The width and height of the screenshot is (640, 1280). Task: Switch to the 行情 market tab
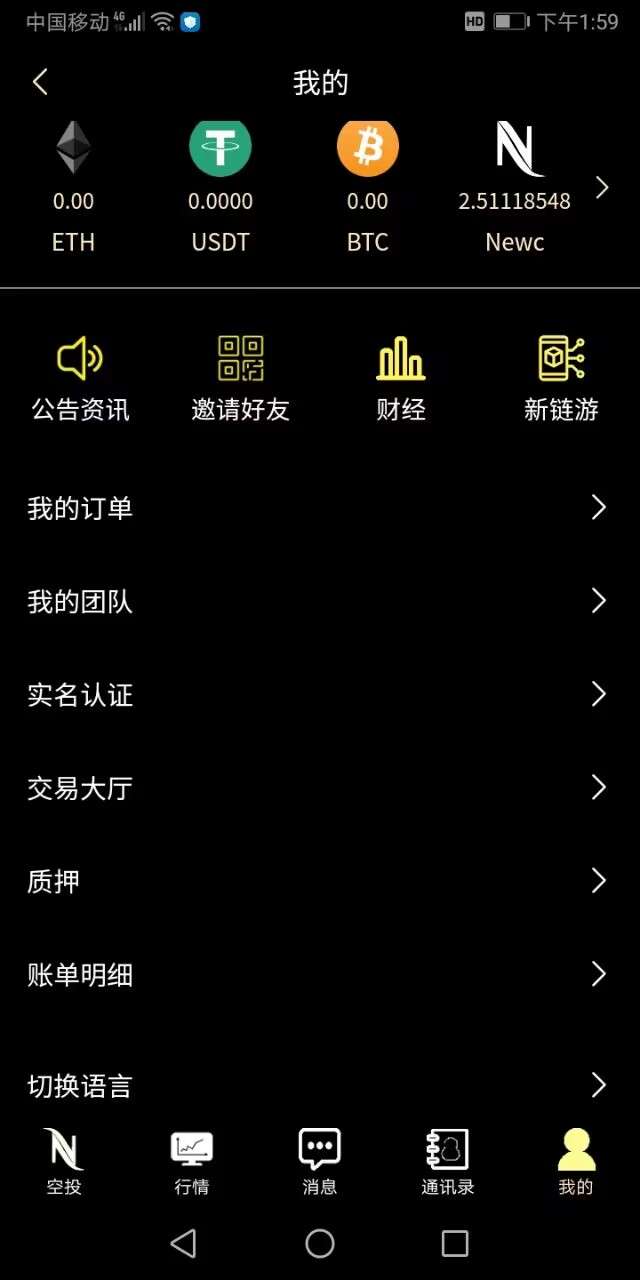pos(192,1162)
